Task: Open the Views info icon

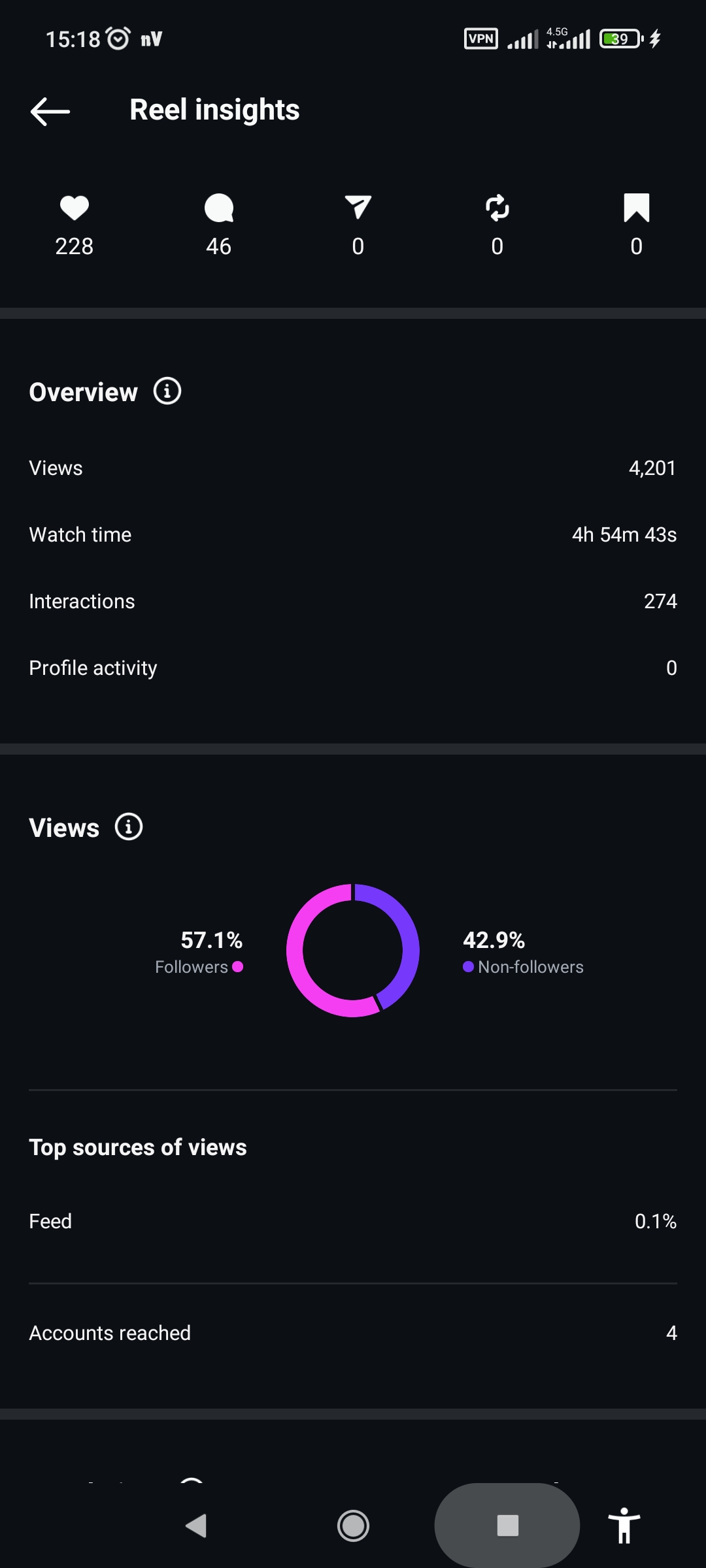Action: [x=129, y=827]
